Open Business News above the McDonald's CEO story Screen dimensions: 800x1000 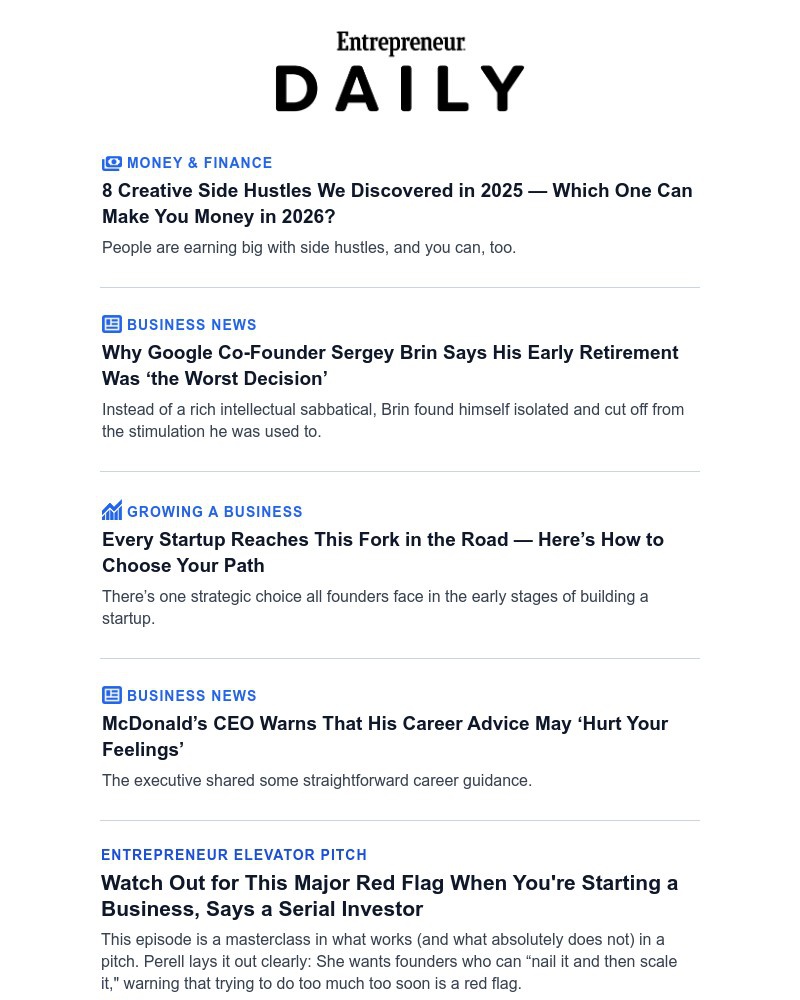point(191,696)
